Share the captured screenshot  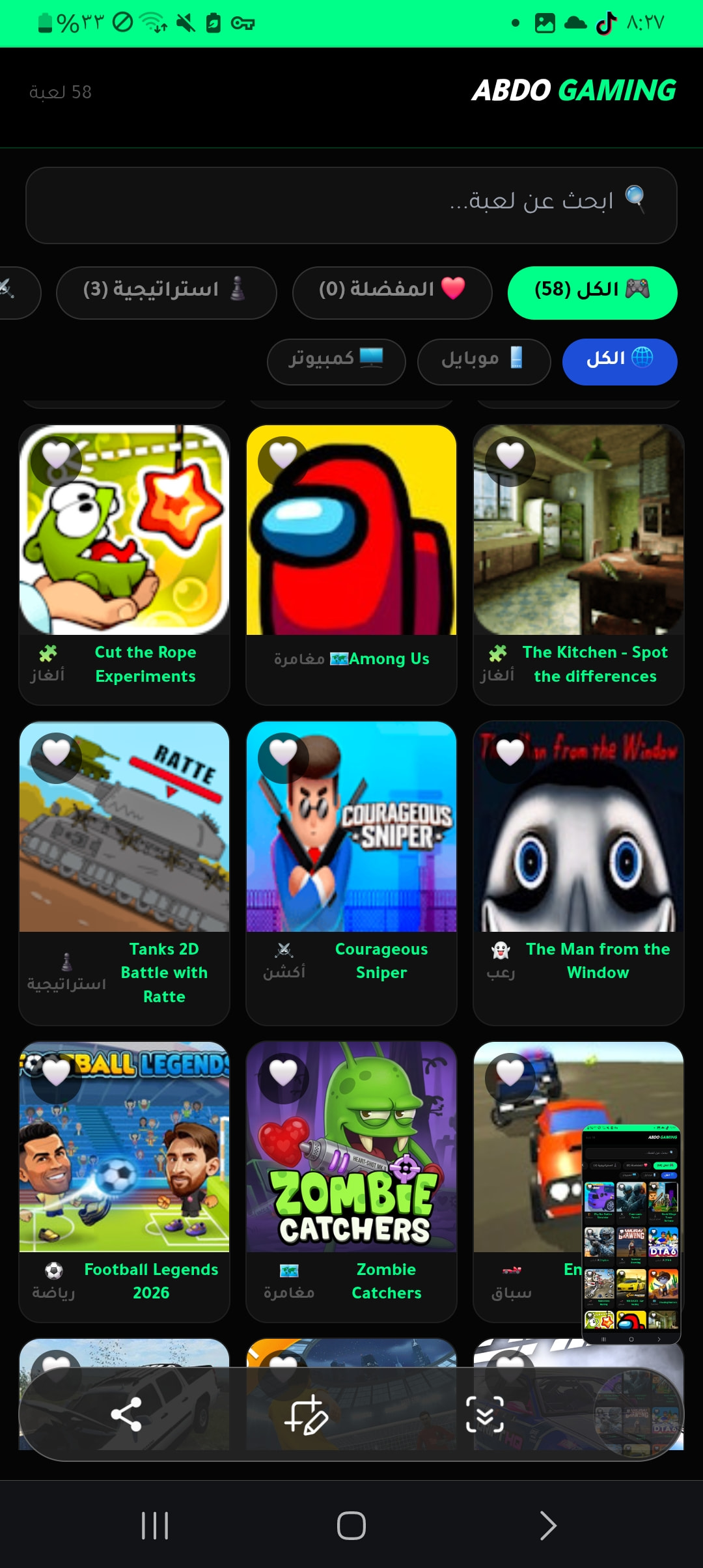tap(126, 1414)
